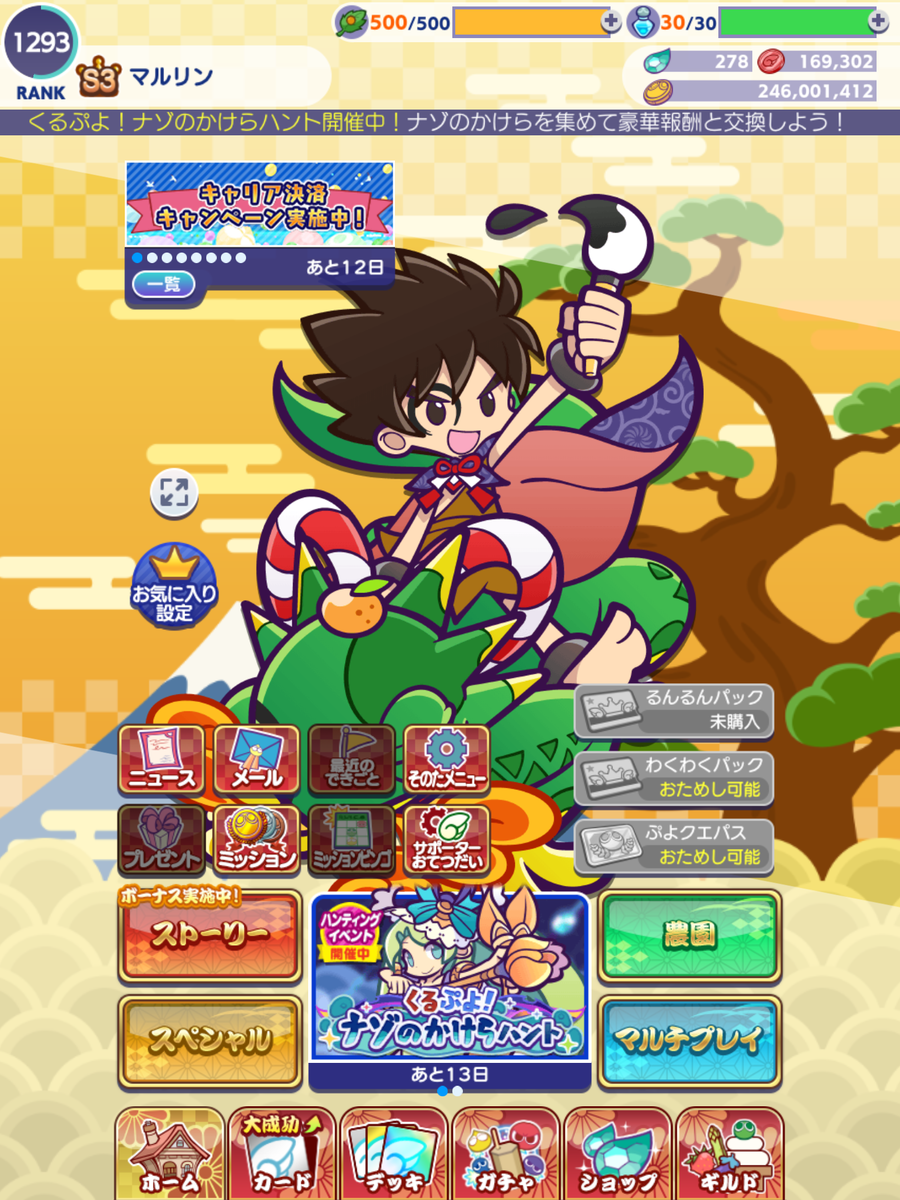Switch to the ギルド tab
900x1200 pixels.
coord(729,1155)
